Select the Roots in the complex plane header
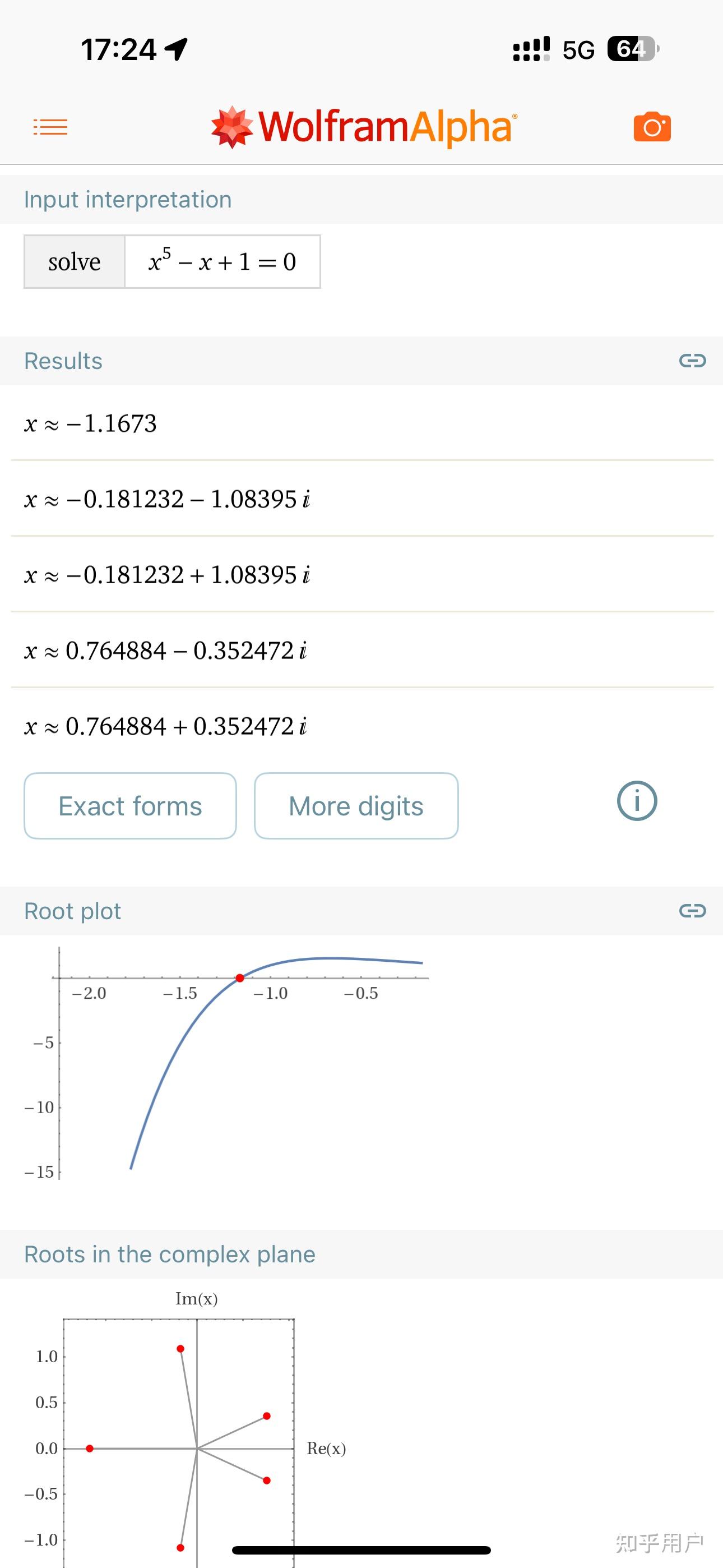 pos(169,1254)
